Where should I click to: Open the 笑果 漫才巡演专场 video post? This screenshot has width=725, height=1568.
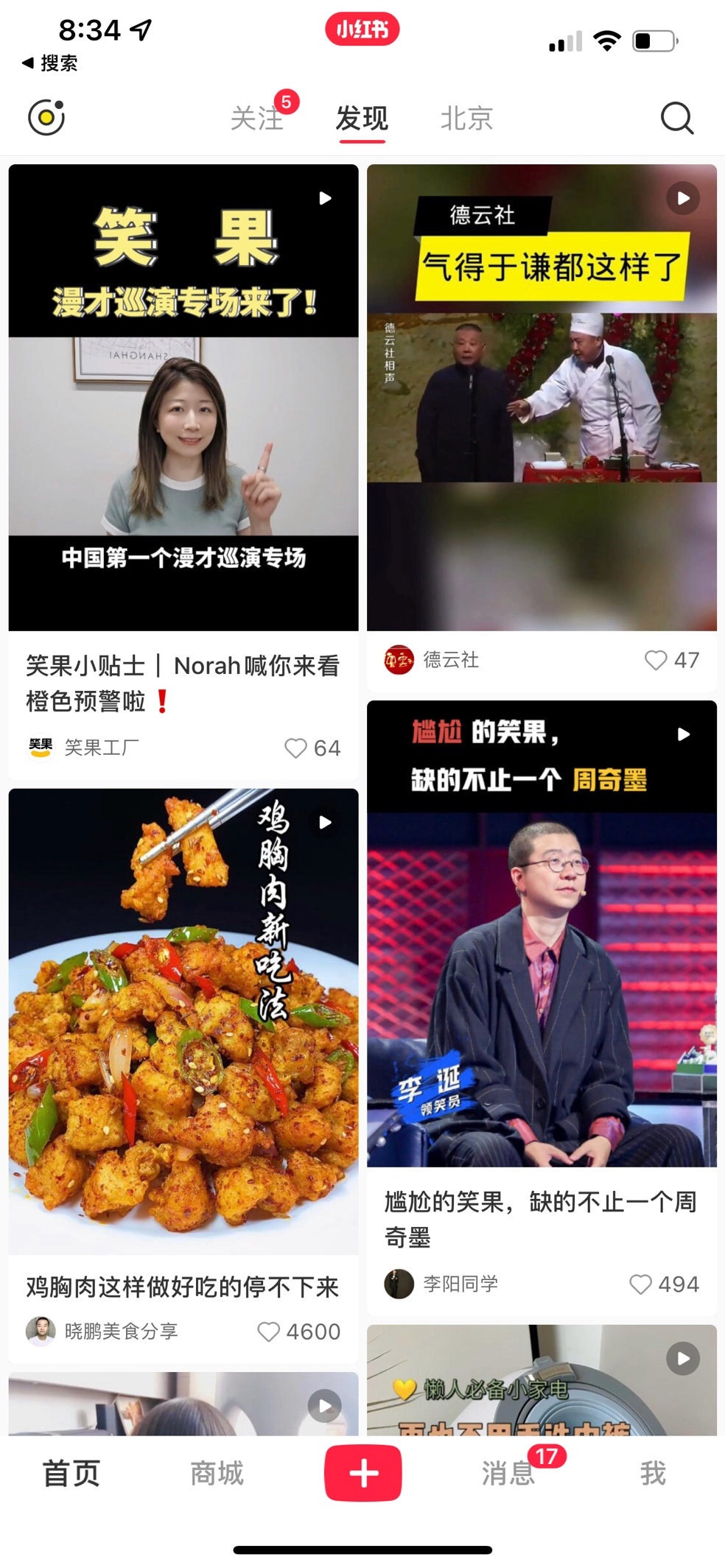click(x=183, y=398)
